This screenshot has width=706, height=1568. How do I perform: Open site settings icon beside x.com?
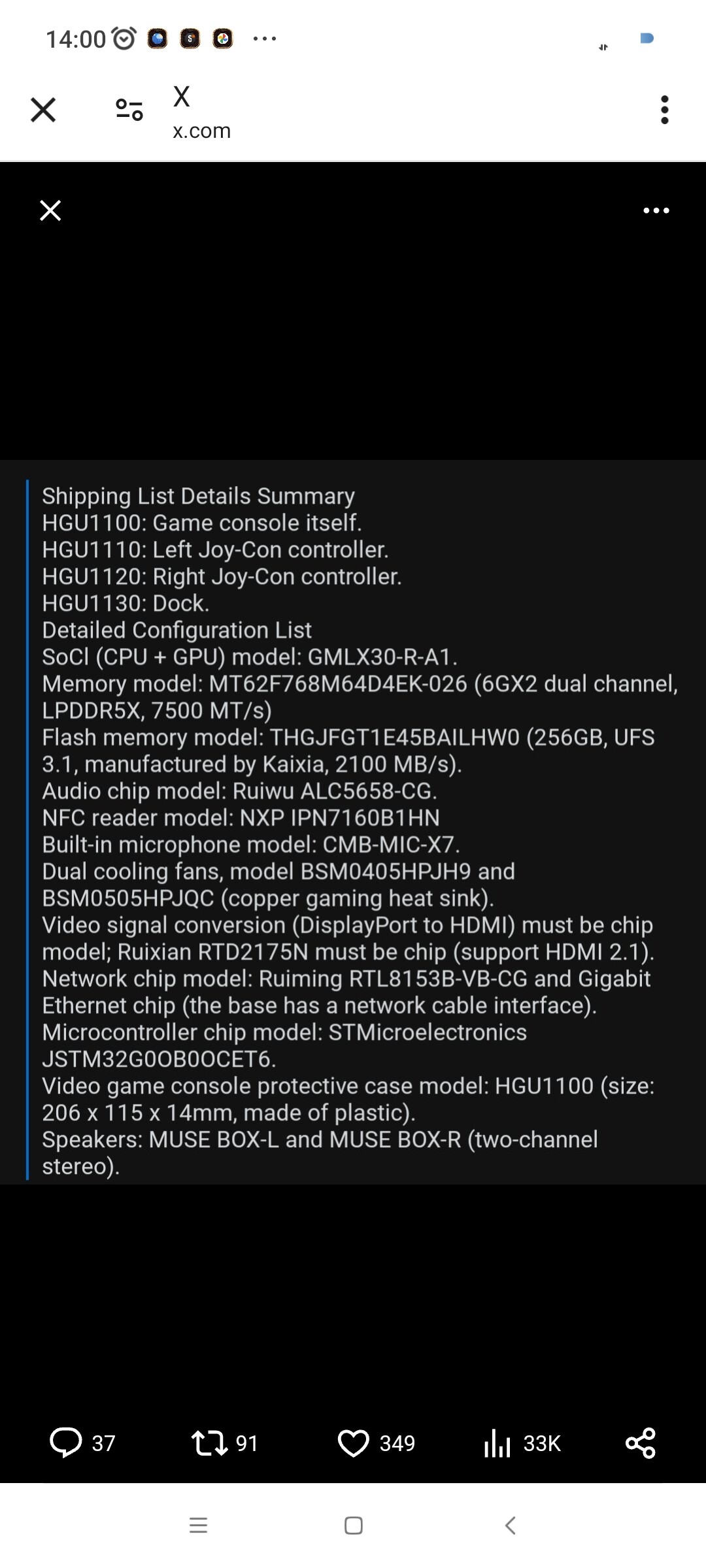[129, 110]
